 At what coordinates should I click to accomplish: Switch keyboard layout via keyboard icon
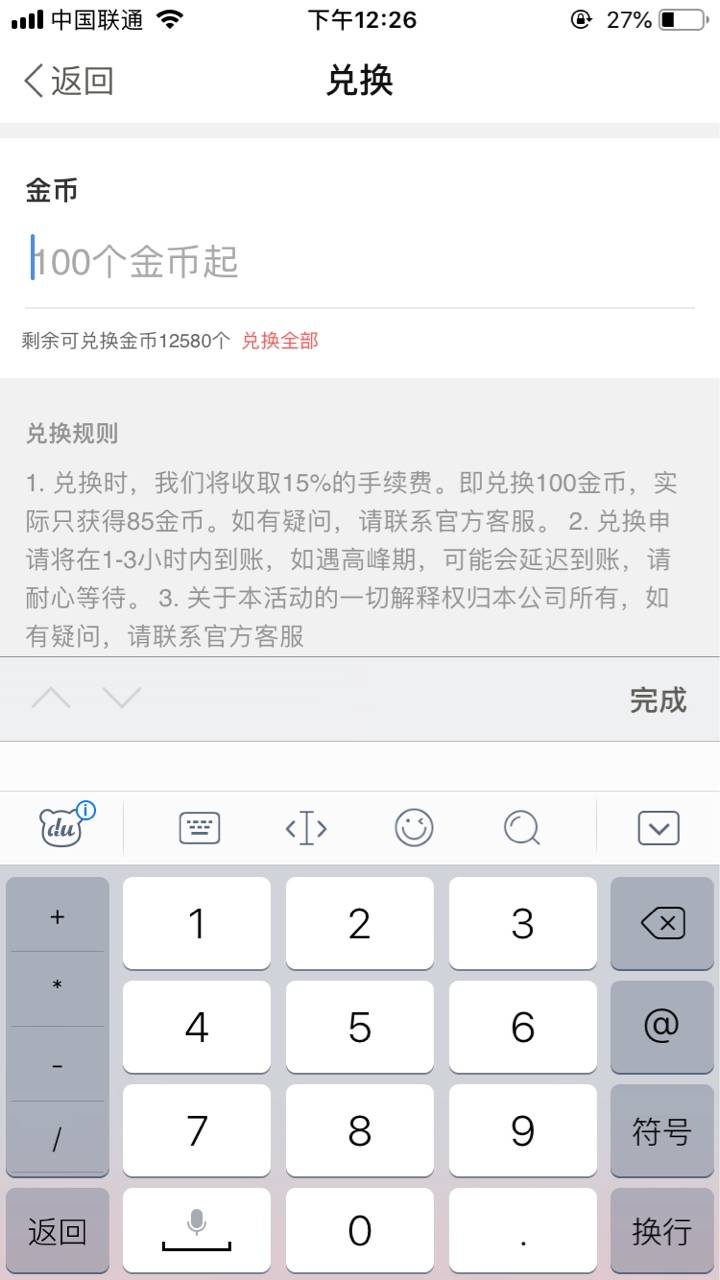200,828
